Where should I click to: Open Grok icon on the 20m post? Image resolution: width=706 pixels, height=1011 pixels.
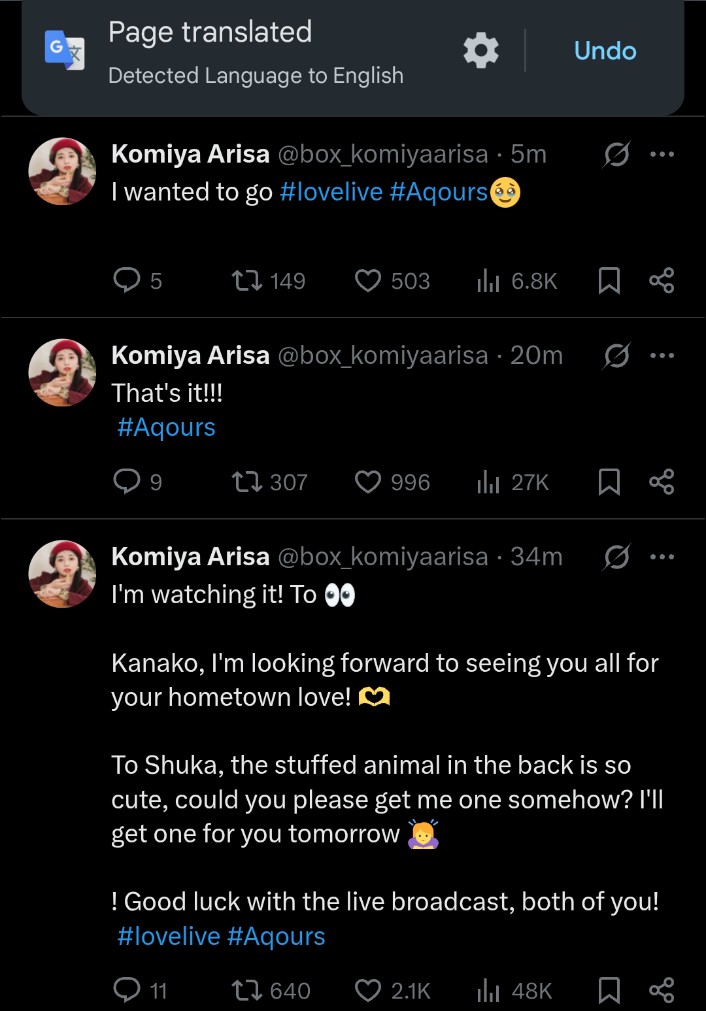[617, 355]
